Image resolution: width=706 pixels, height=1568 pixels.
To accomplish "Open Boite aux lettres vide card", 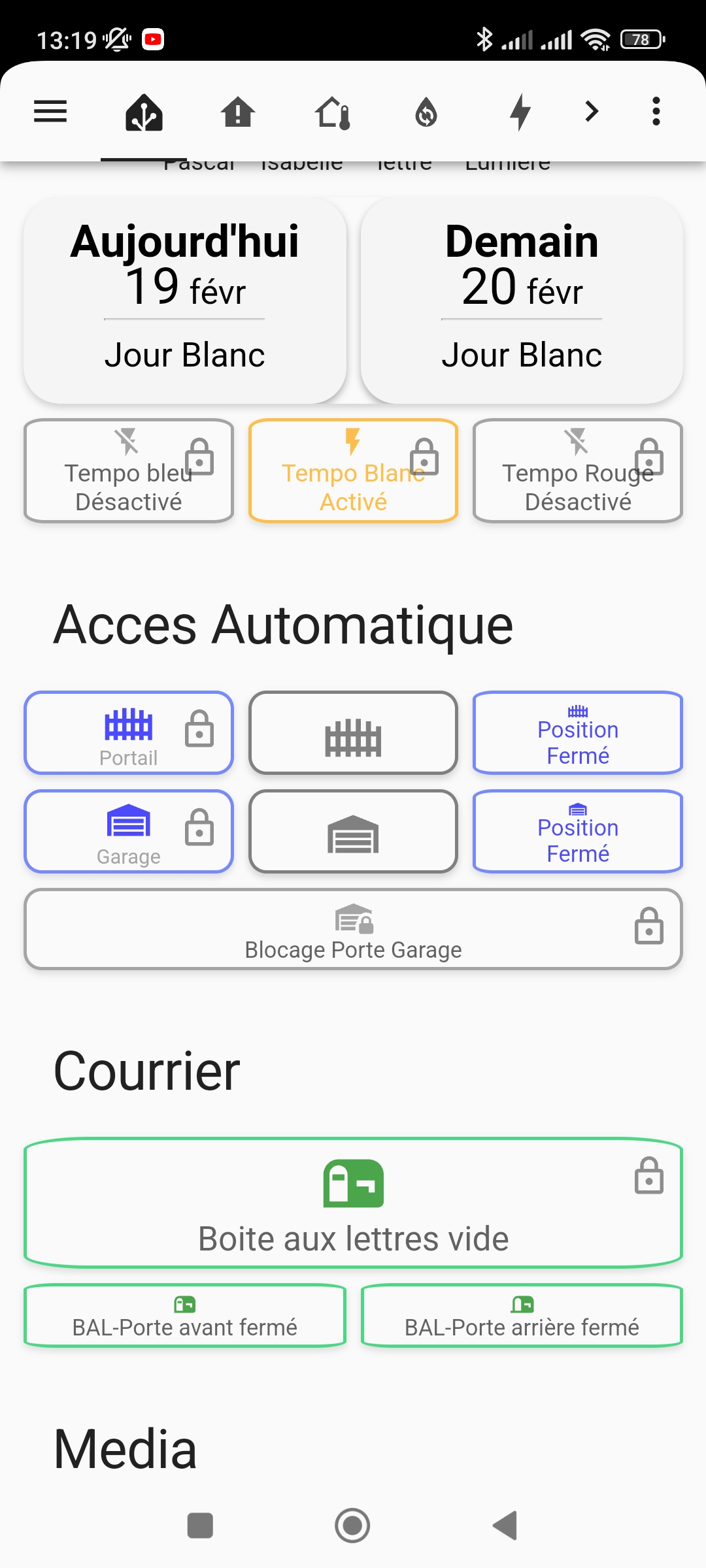I will coord(353,1203).
